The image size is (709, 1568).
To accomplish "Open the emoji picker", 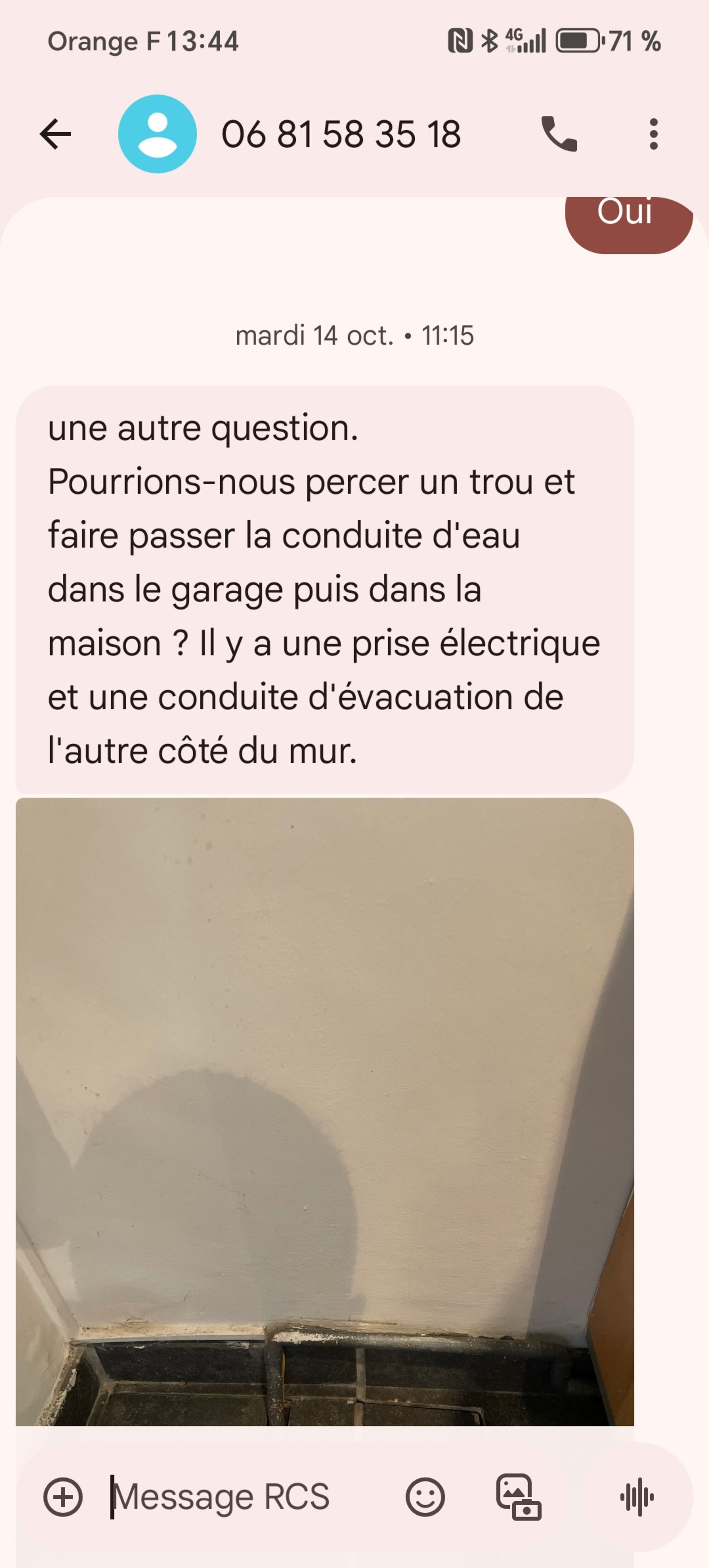I will tap(425, 1497).
